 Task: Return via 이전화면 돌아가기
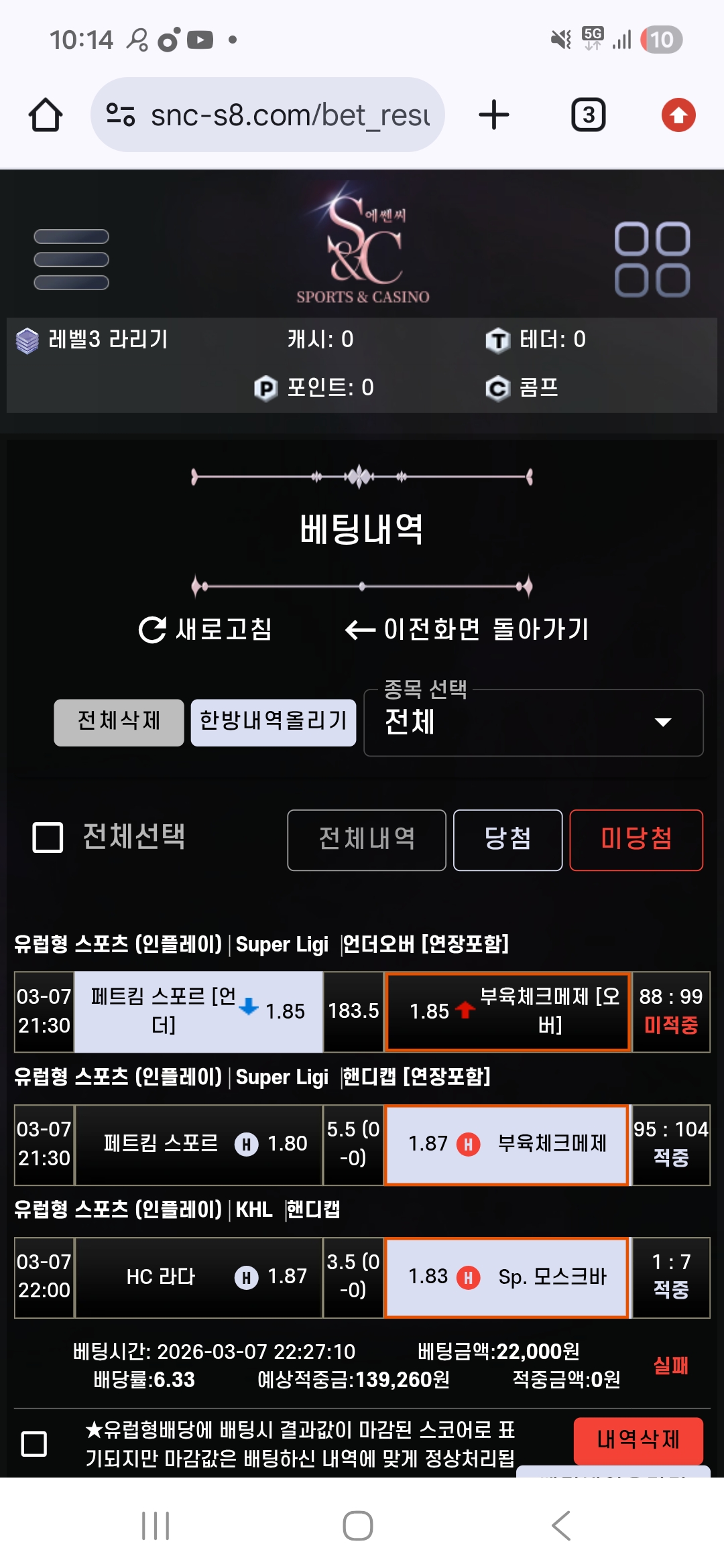pyautogui.click(x=467, y=629)
